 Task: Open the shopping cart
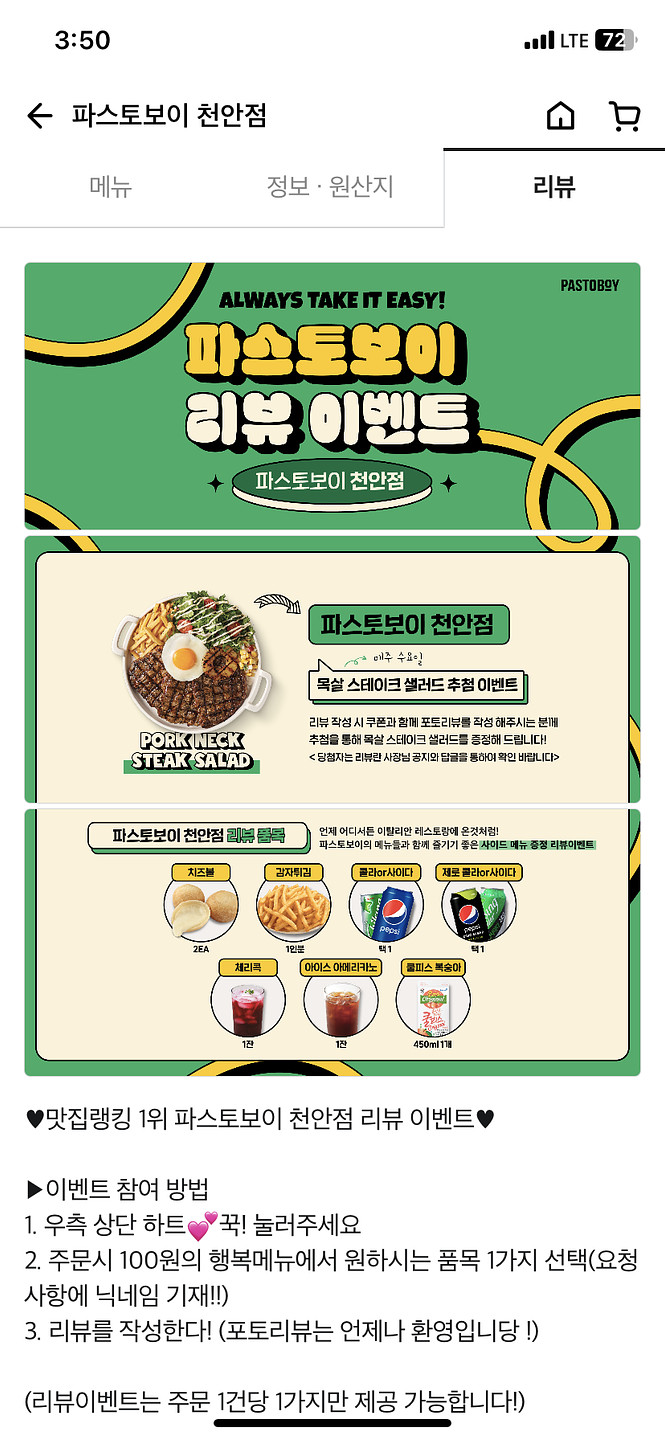(625, 116)
